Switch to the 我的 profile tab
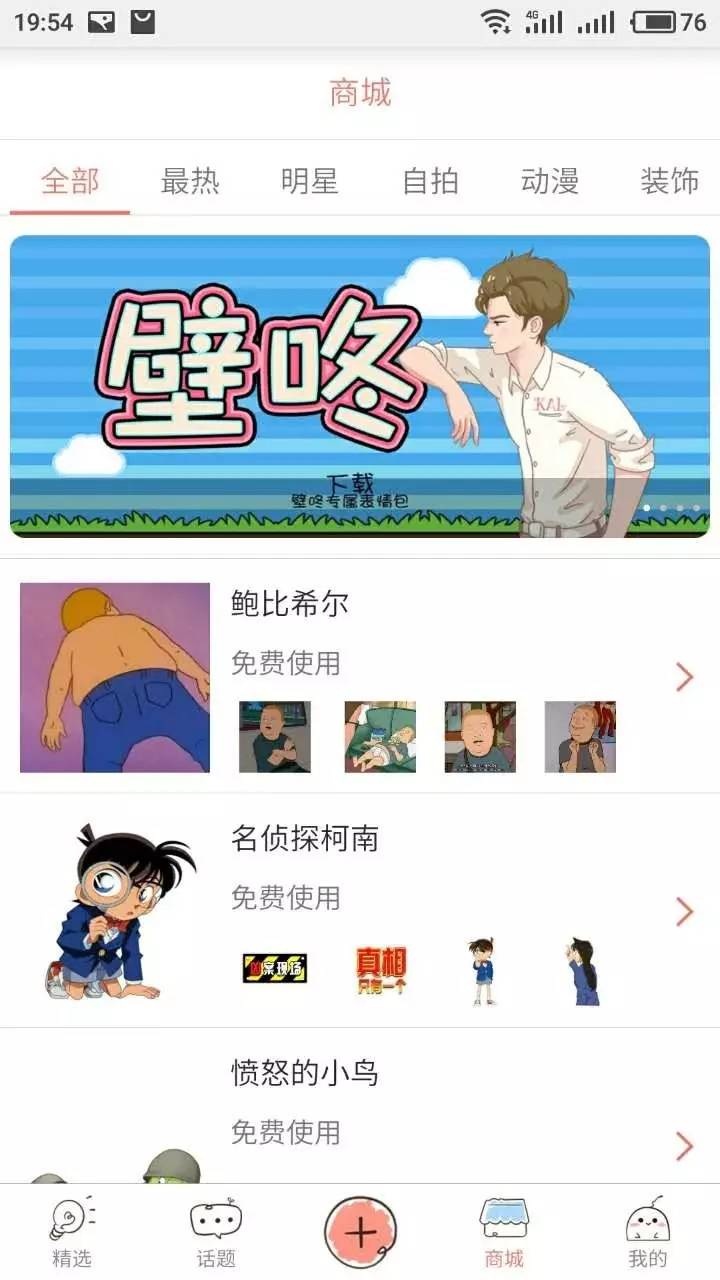The height and width of the screenshot is (1280, 720). pos(647,1232)
